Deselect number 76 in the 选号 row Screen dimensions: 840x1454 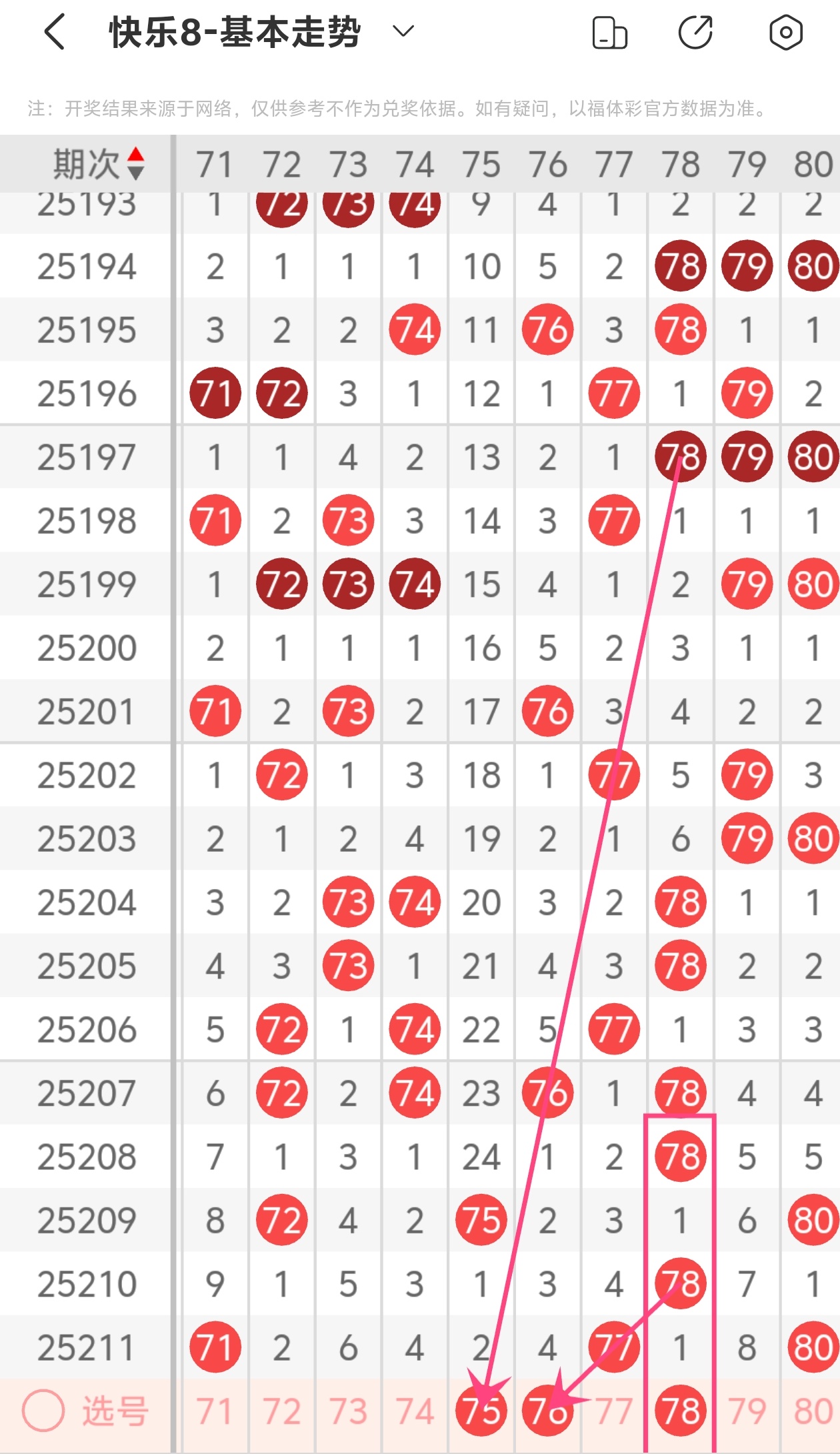point(547,1411)
